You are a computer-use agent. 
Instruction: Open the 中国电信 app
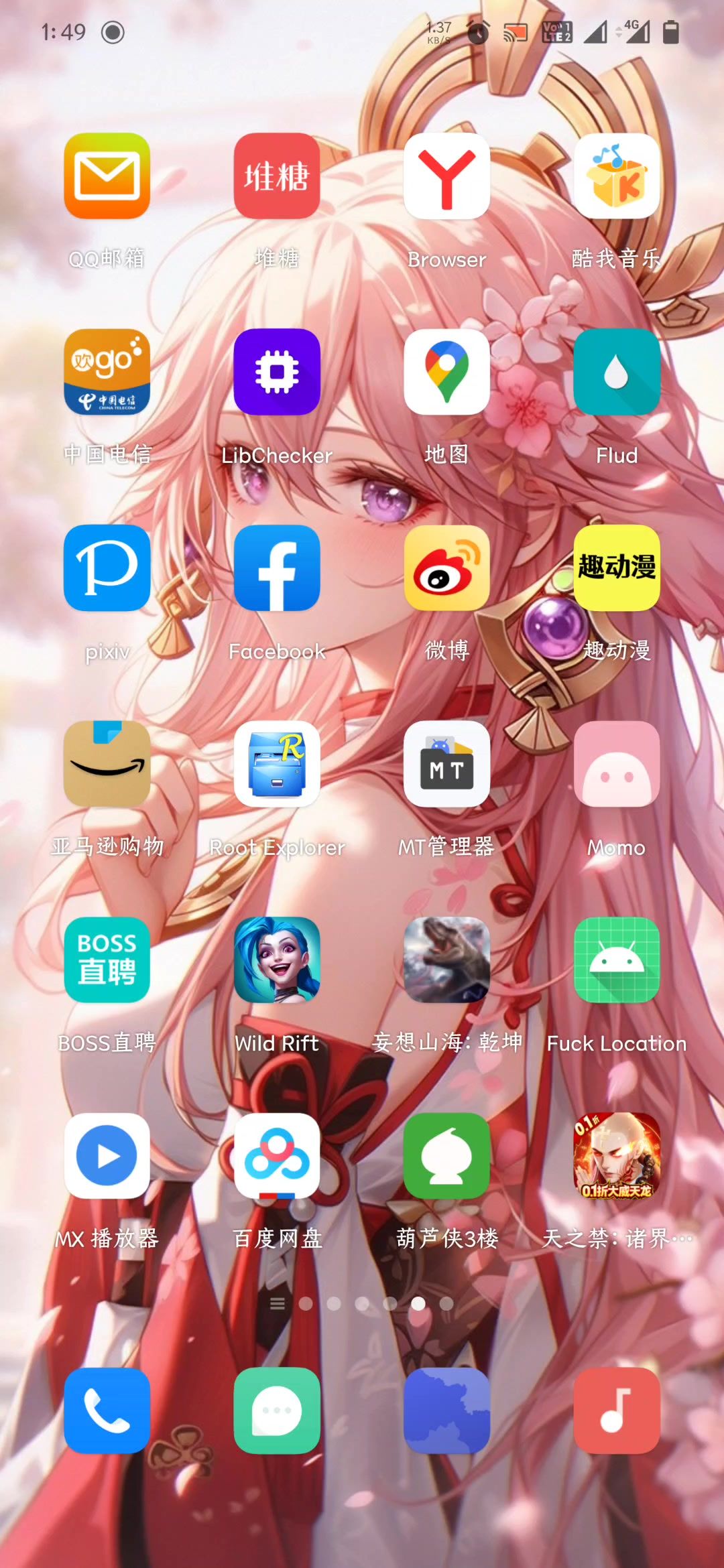tap(107, 372)
